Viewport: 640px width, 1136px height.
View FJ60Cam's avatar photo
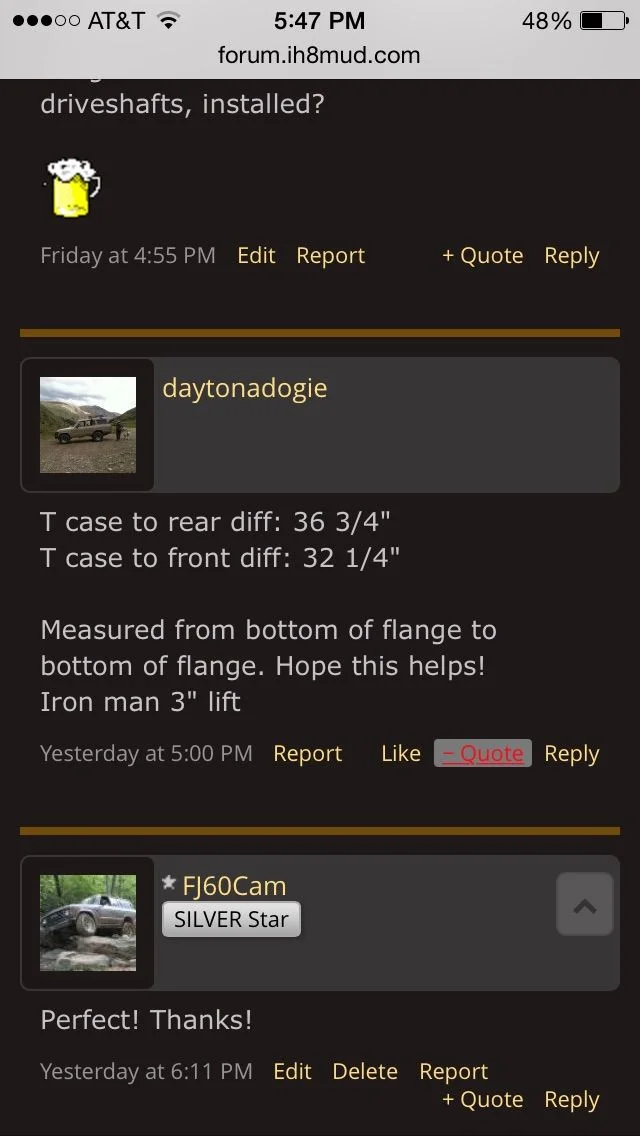click(88, 922)
